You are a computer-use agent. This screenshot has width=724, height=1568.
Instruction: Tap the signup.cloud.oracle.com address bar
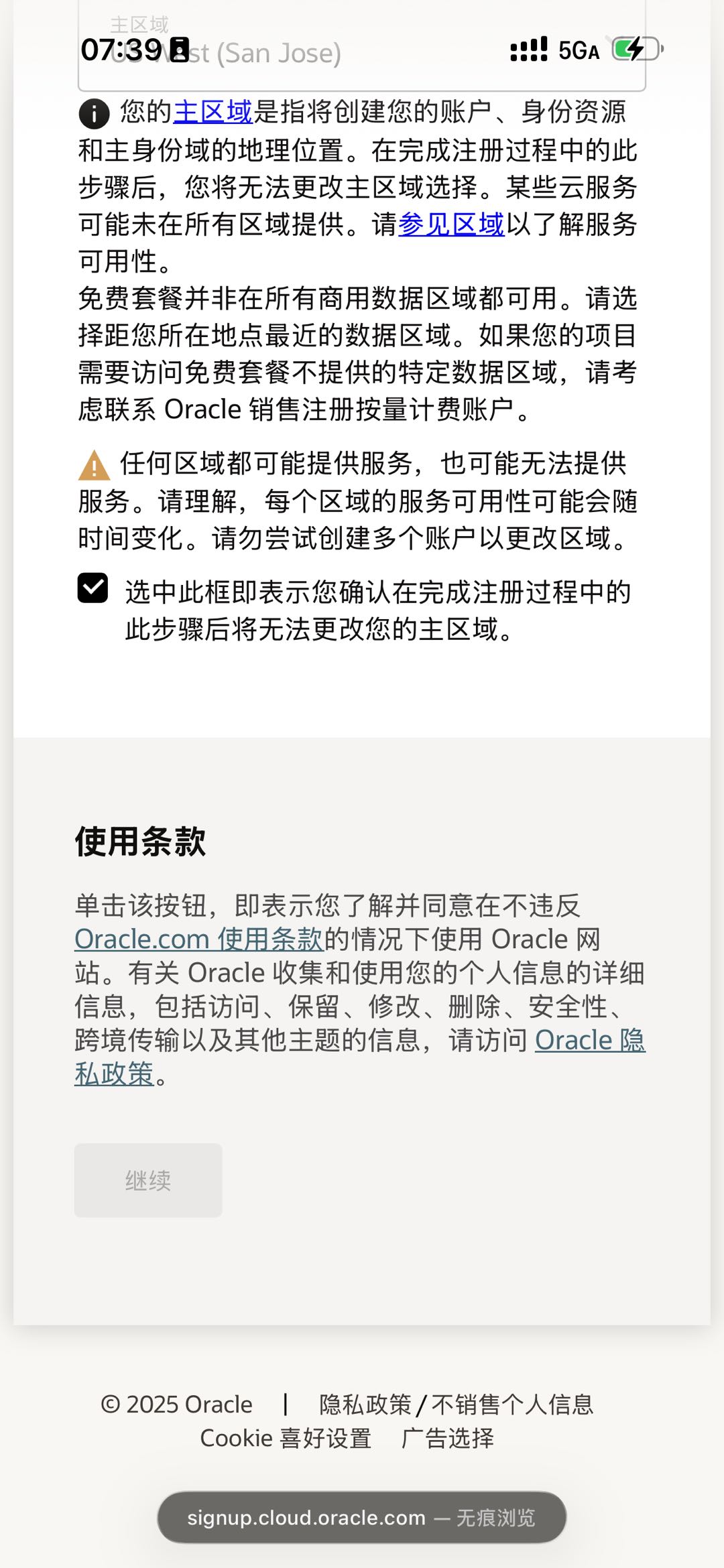pyautogui.click(x=362, y=1517)
